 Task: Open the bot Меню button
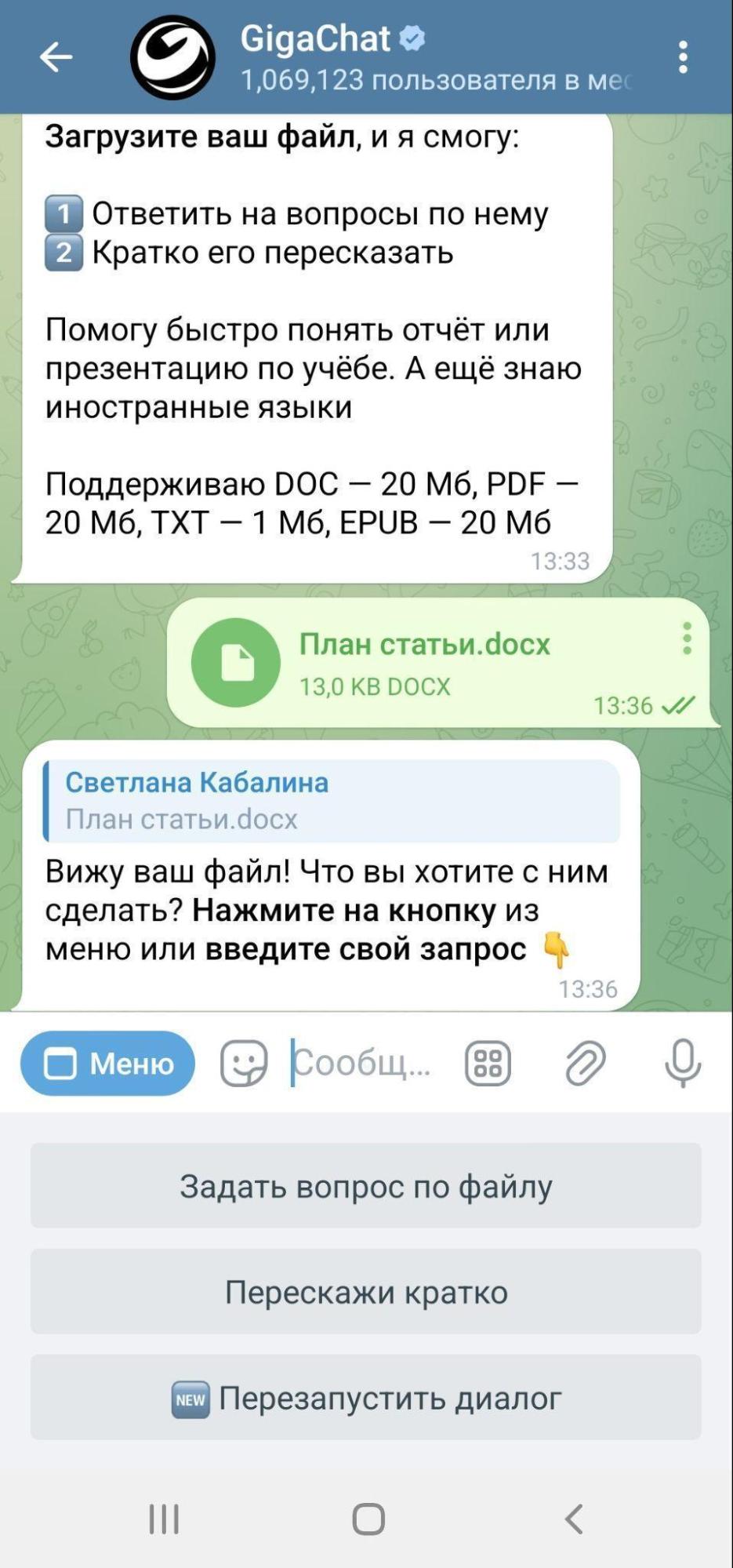[x=108, y=1064]
